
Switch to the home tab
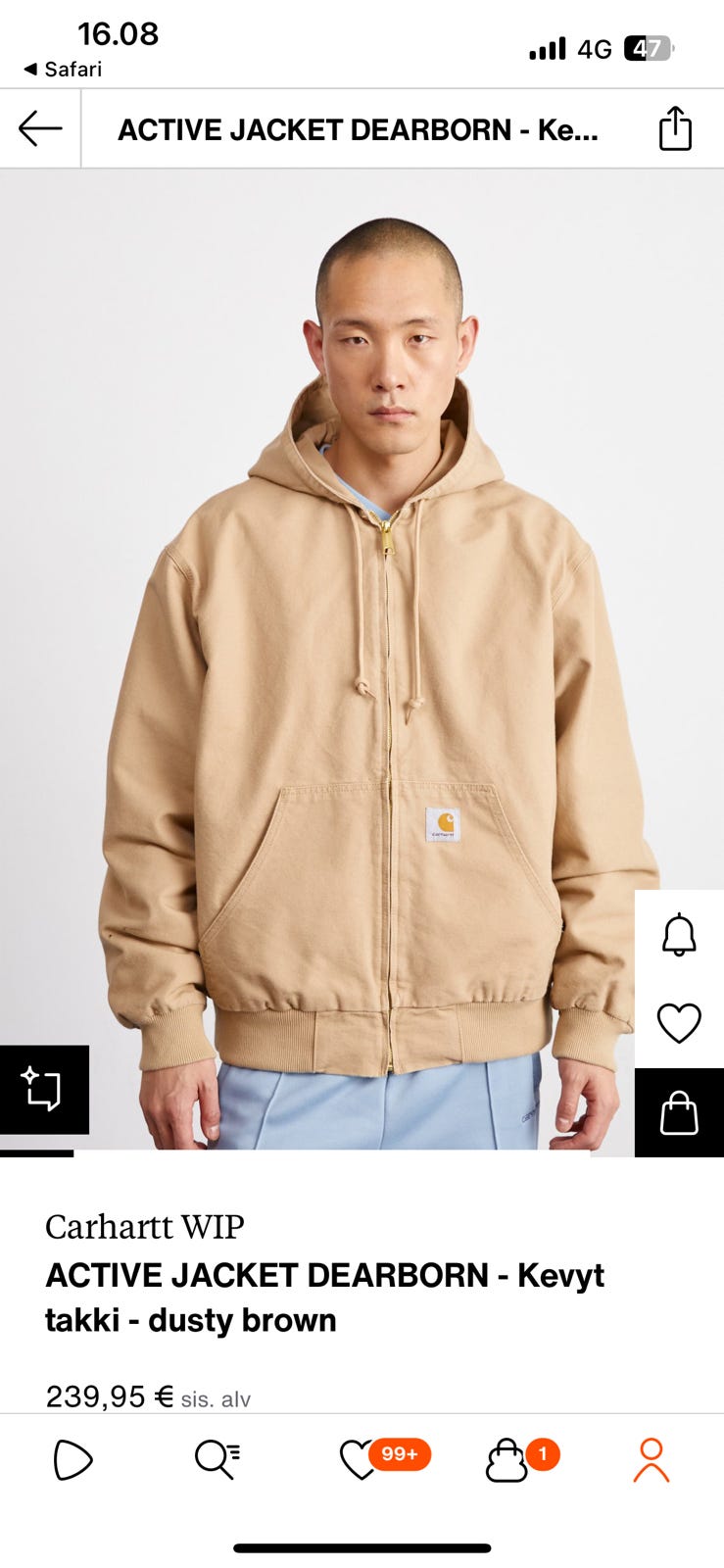[72, 1460]
